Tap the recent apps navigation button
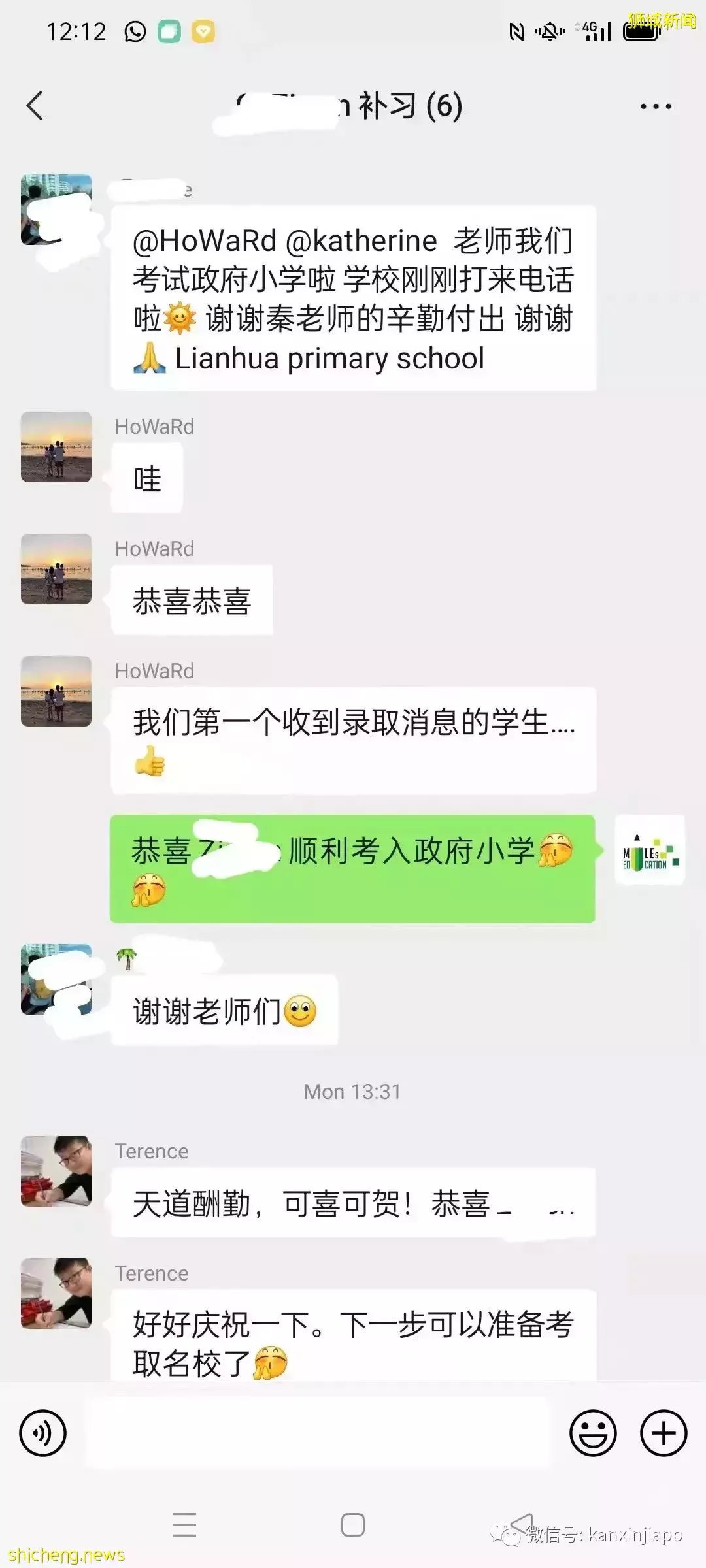 coord(185,1526)
